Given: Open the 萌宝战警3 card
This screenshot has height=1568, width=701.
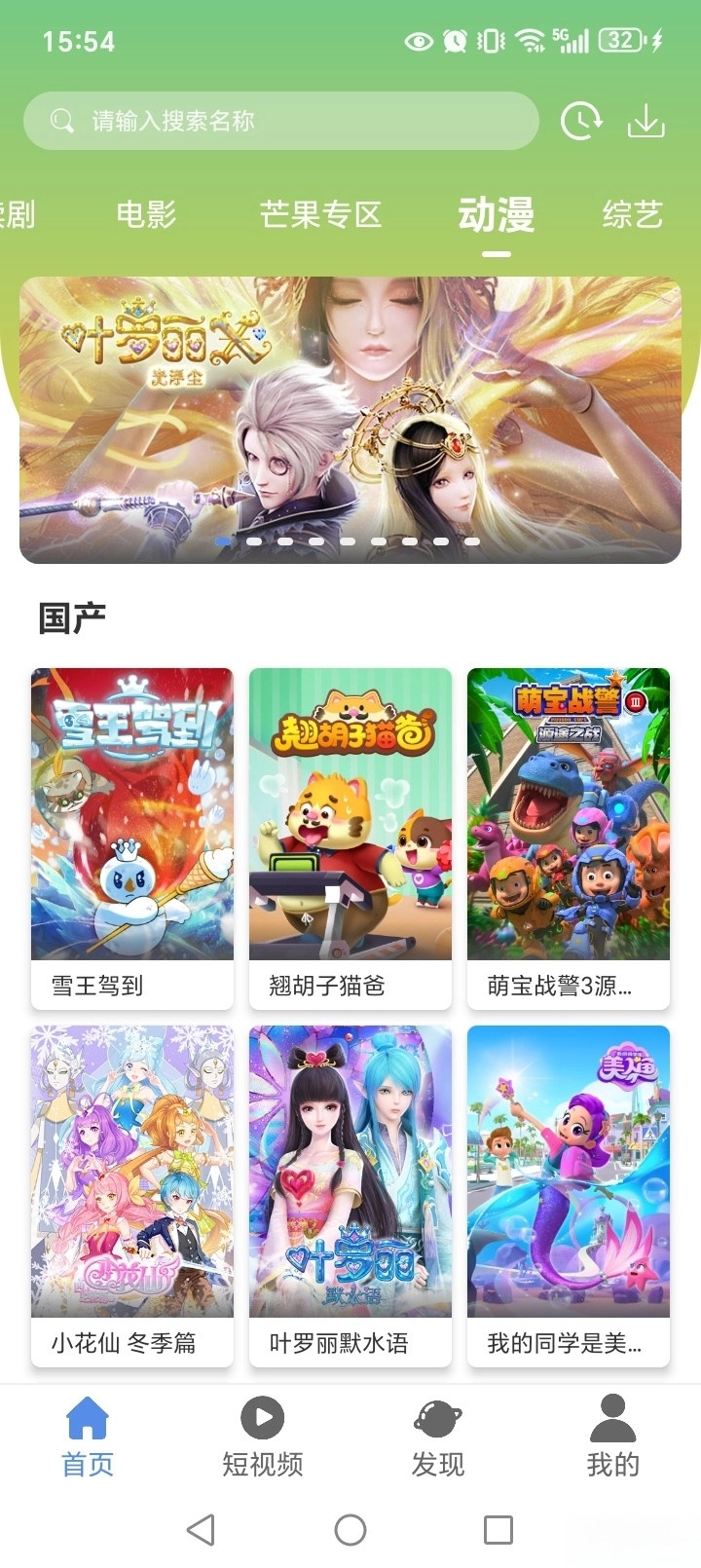Looking at the screenshot, I should pyautogui.click(x=569, y=838).
